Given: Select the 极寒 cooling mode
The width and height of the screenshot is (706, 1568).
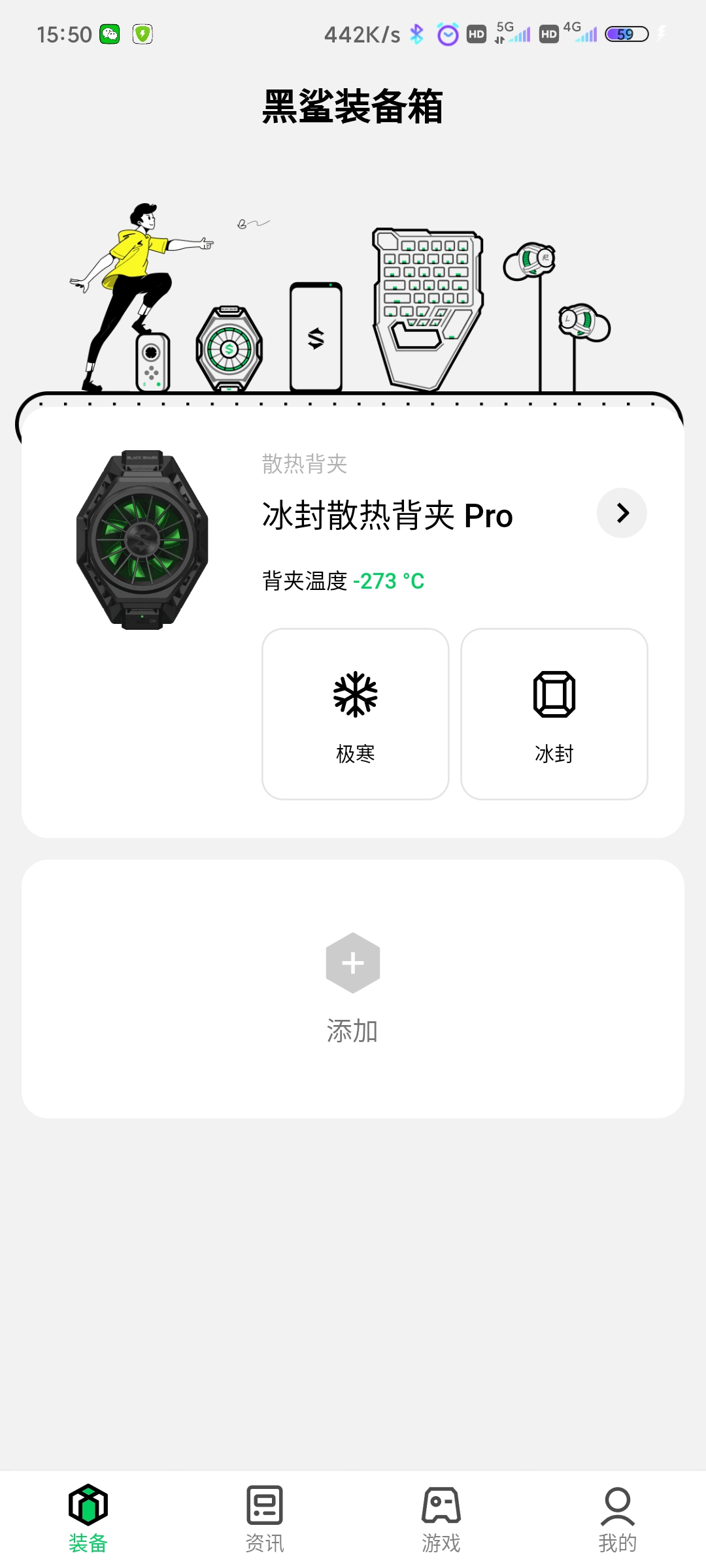Looking at the screenshot, I should click(355, 713).
